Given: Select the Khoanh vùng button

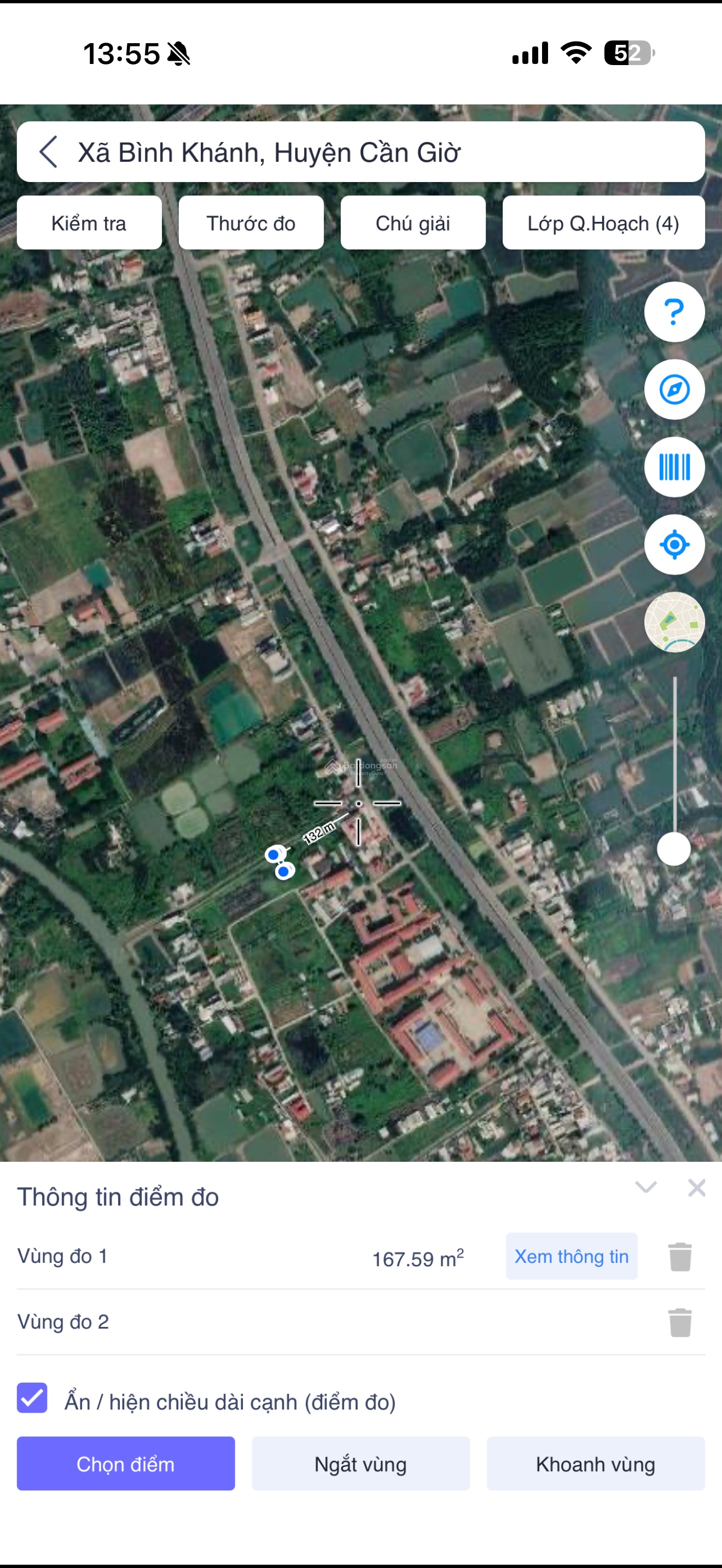Looking at the screenshot, I should tap(595, 1464).
